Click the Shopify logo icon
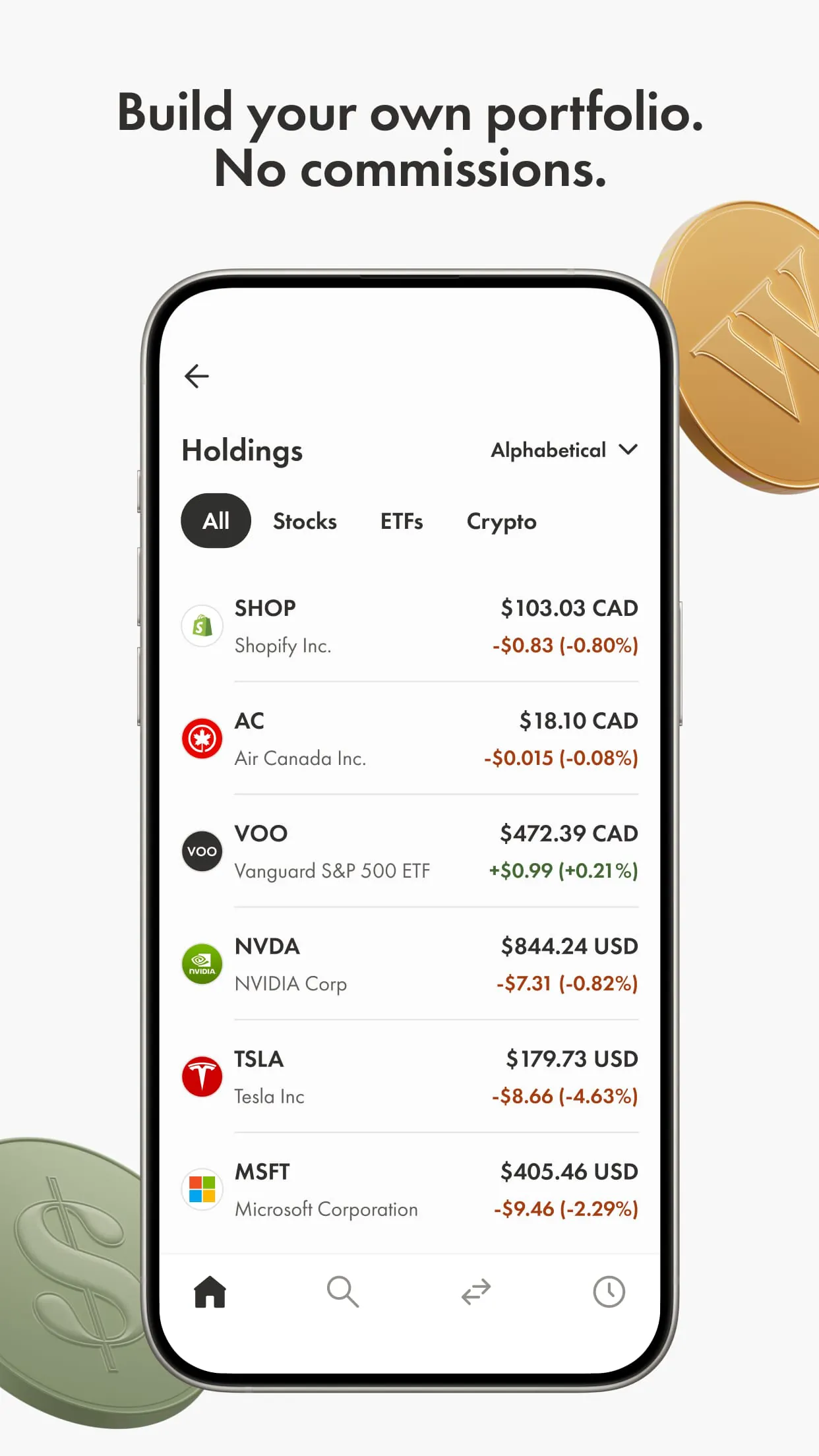 [202, 625]
